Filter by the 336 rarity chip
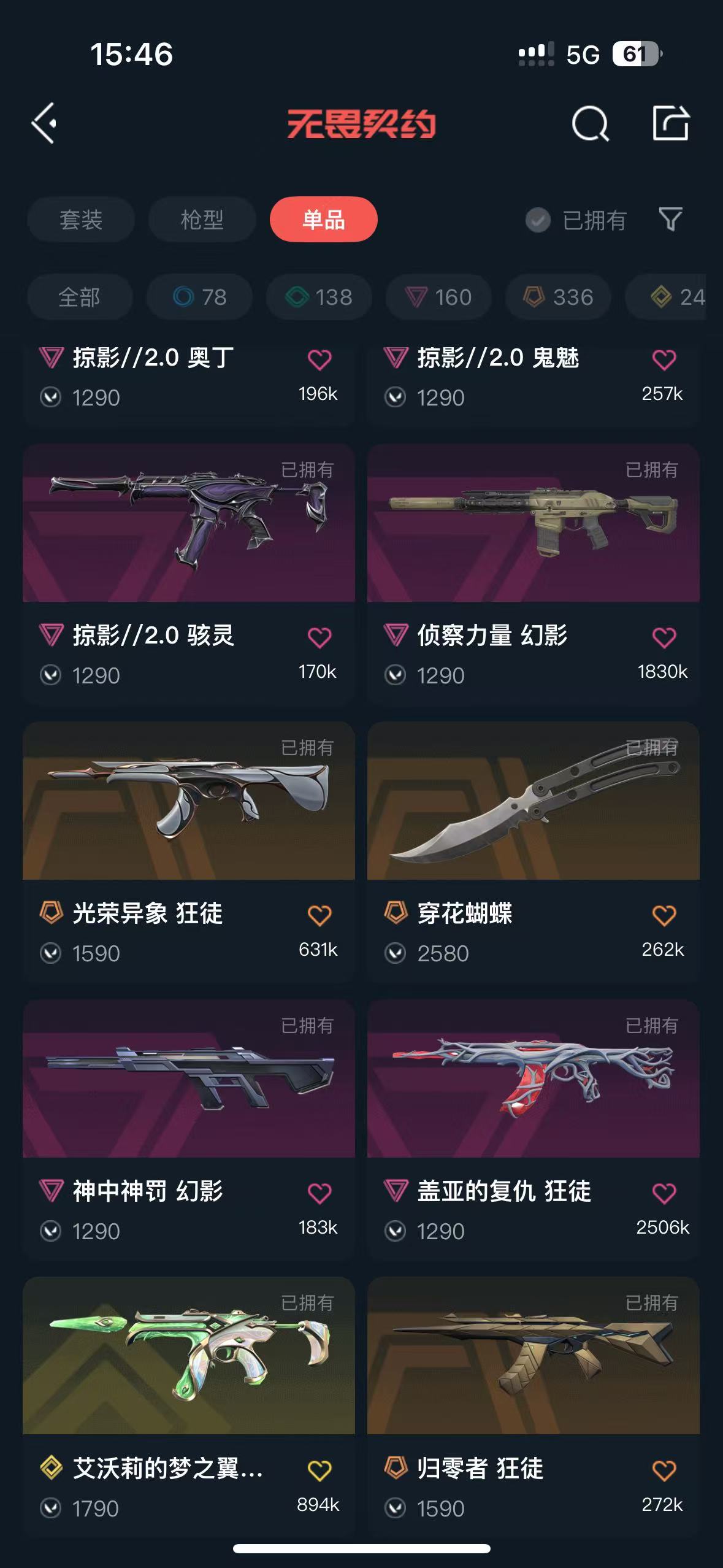 [558, 298]
